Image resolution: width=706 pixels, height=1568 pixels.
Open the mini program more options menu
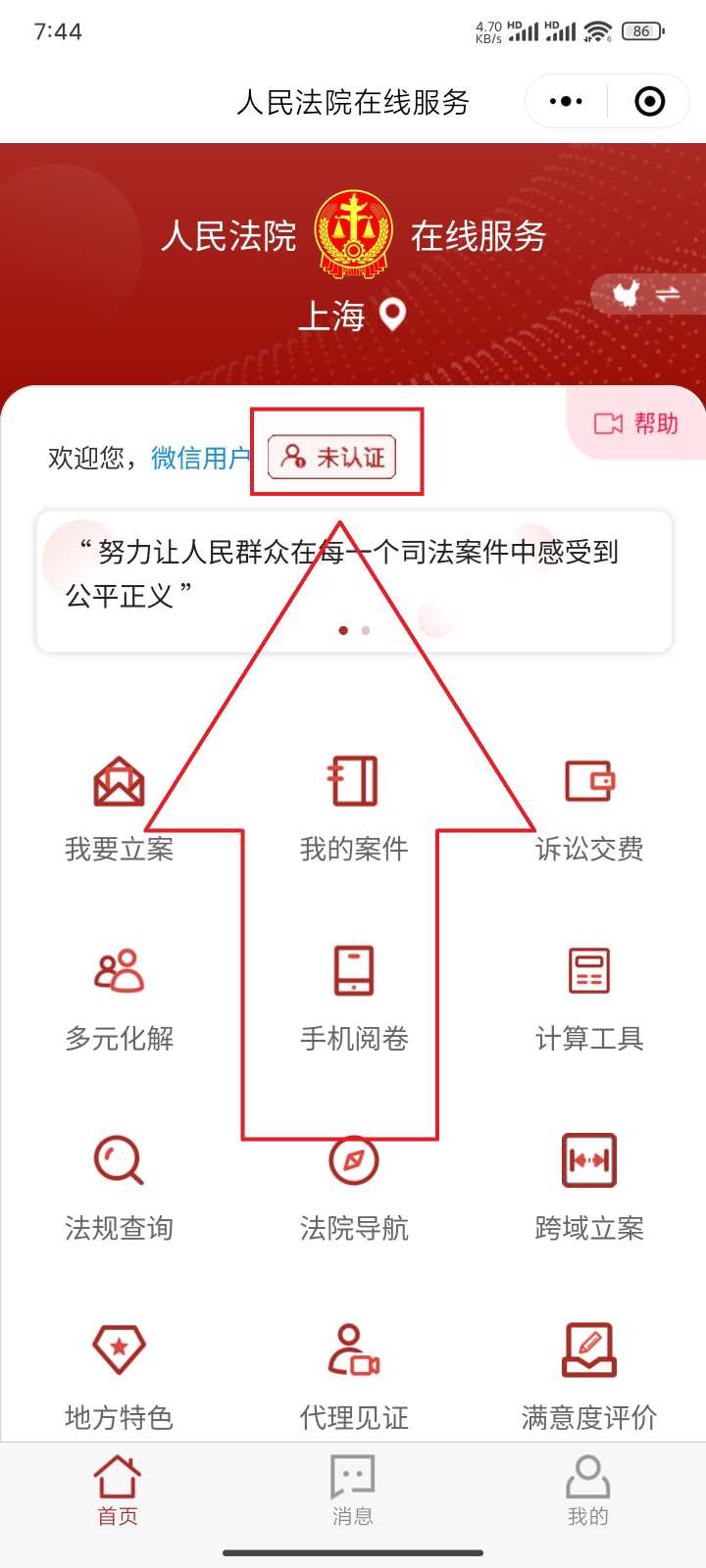click(x=566, y=101)
